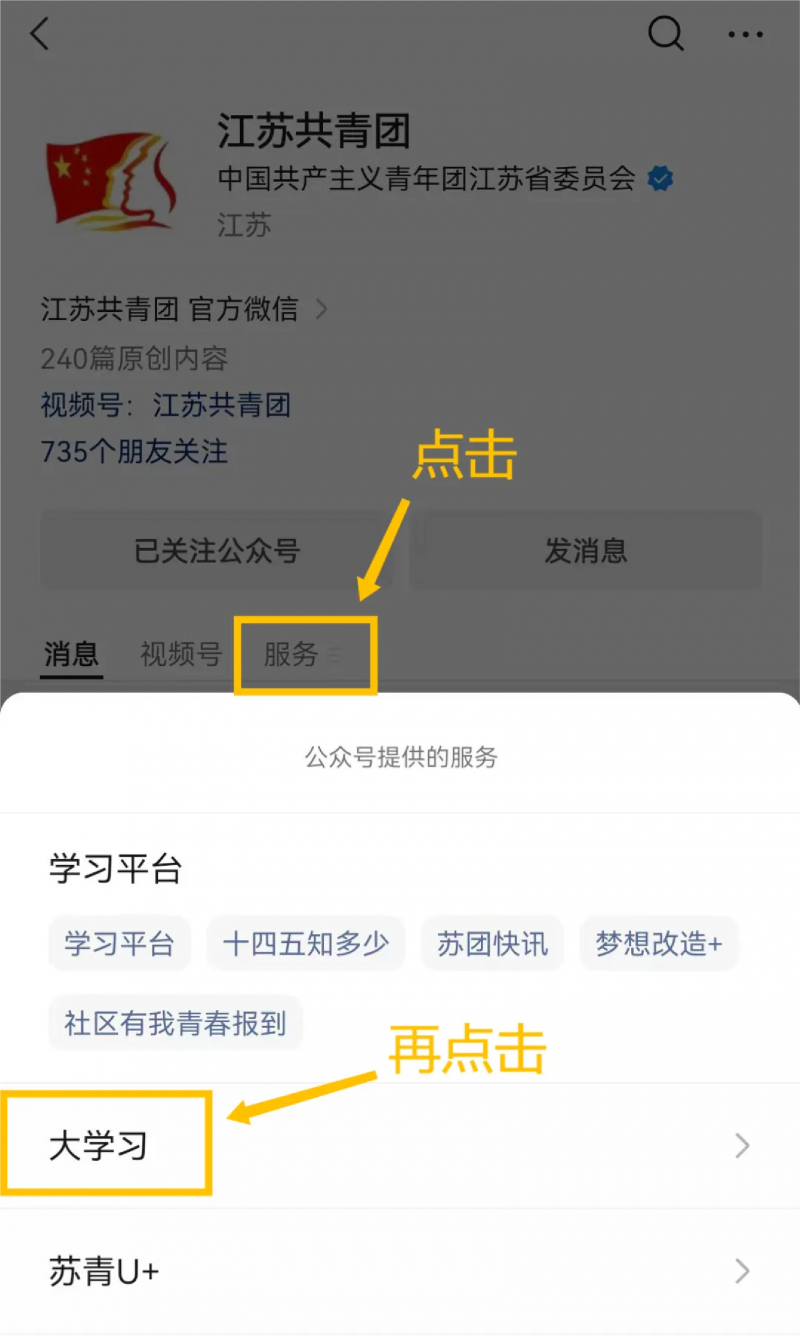Select the 学习平台 chip
Screen dimensions: 800x1336
119,944
